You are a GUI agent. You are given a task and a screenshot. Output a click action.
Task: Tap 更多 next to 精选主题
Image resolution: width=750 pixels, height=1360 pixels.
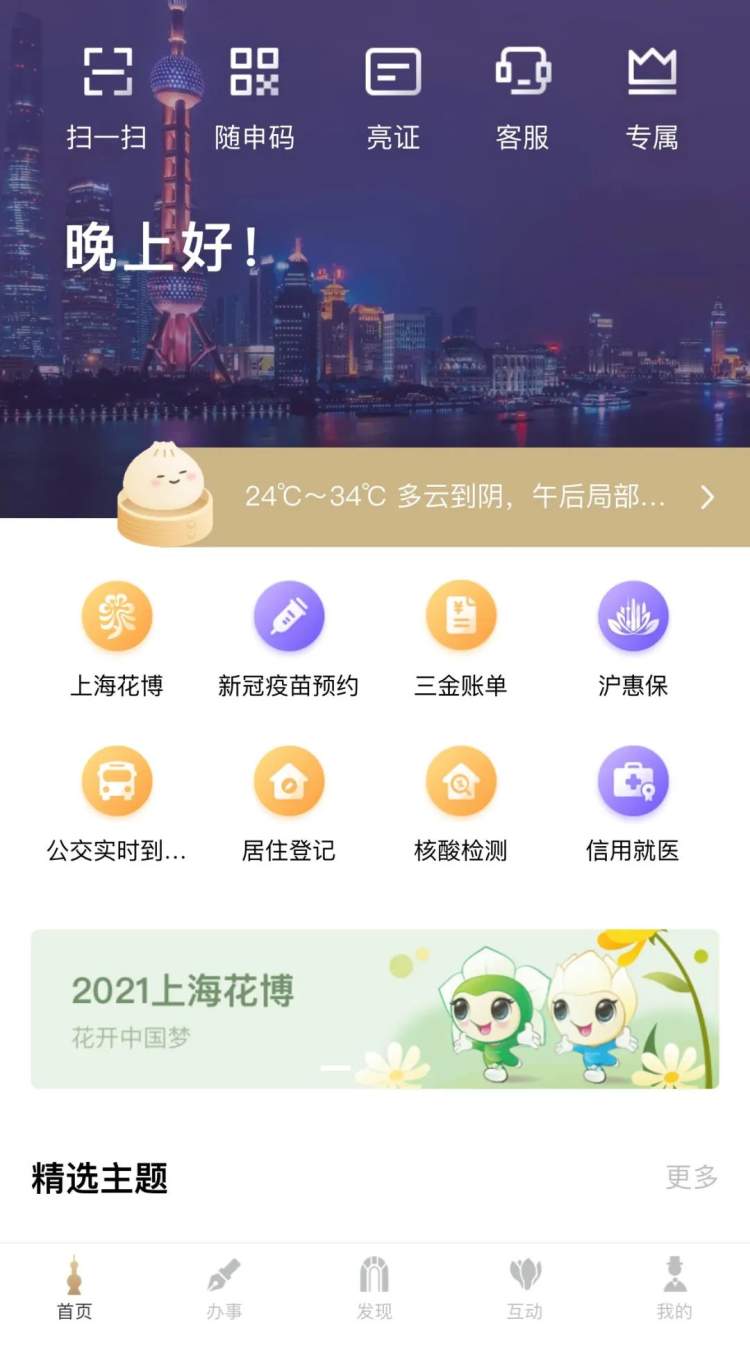(692, 1177)
